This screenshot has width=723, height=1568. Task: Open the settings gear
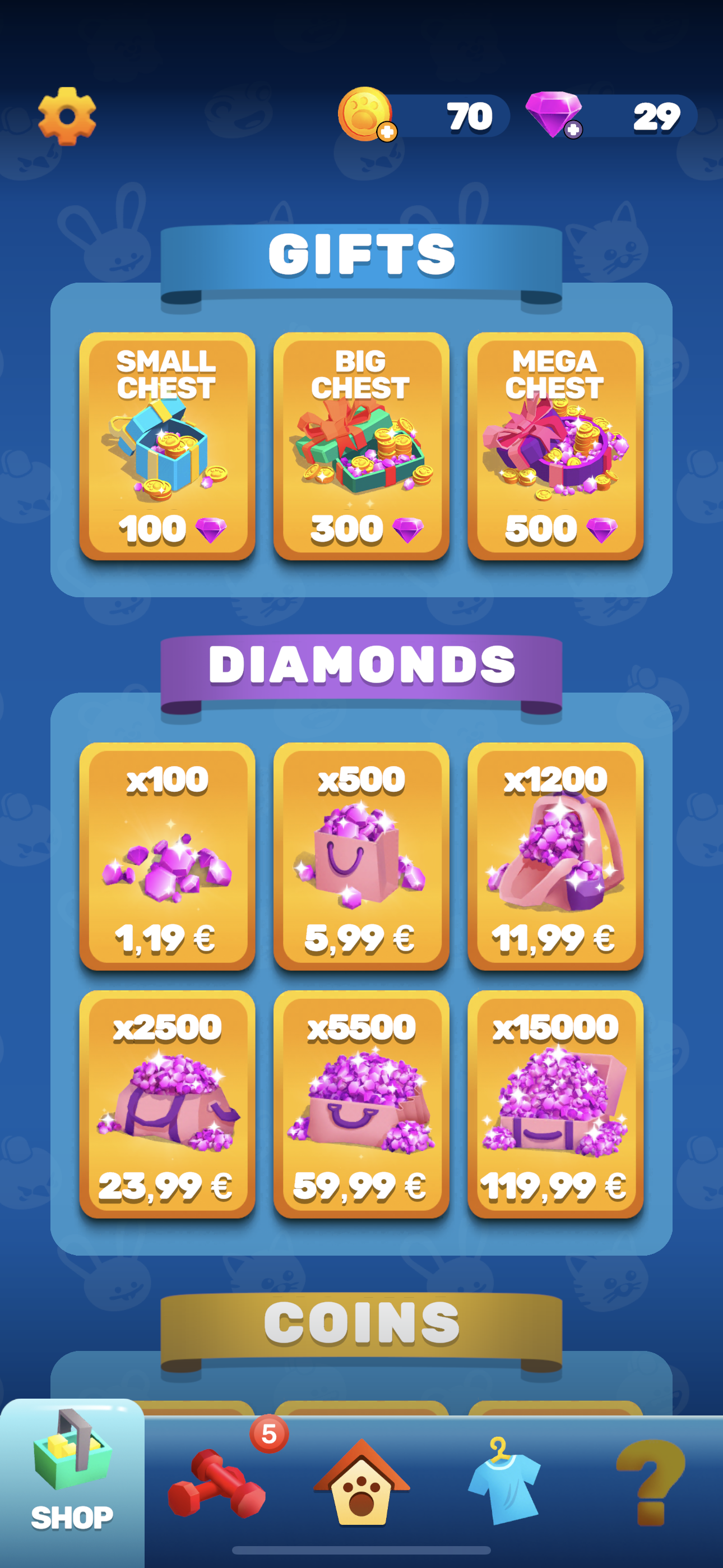(67, 116)
